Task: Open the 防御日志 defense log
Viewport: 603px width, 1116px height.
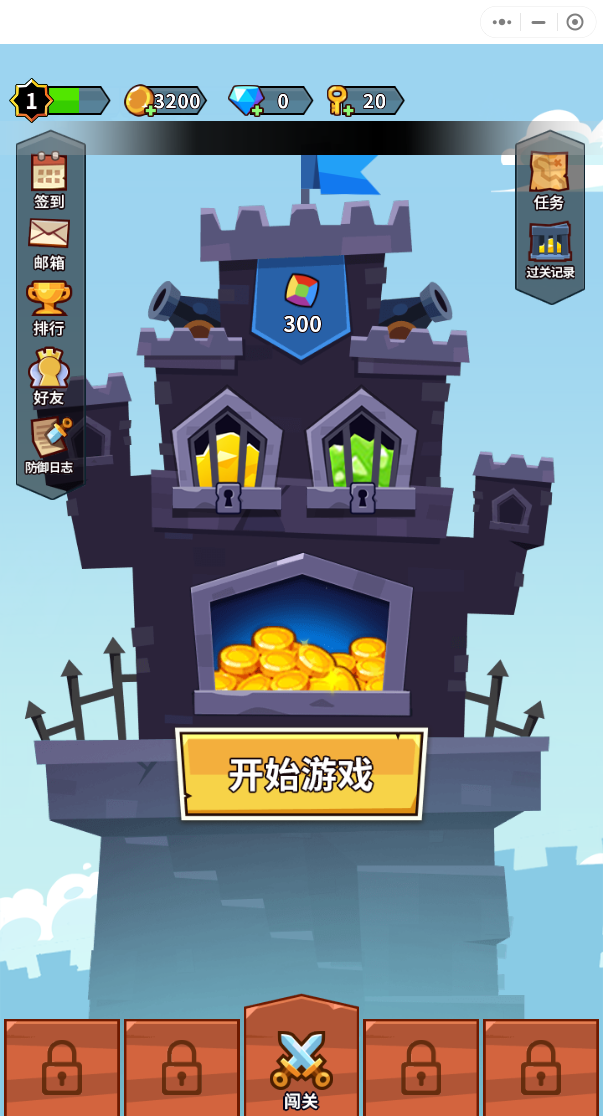Action: pyautogui.click(x=49, y=445)
